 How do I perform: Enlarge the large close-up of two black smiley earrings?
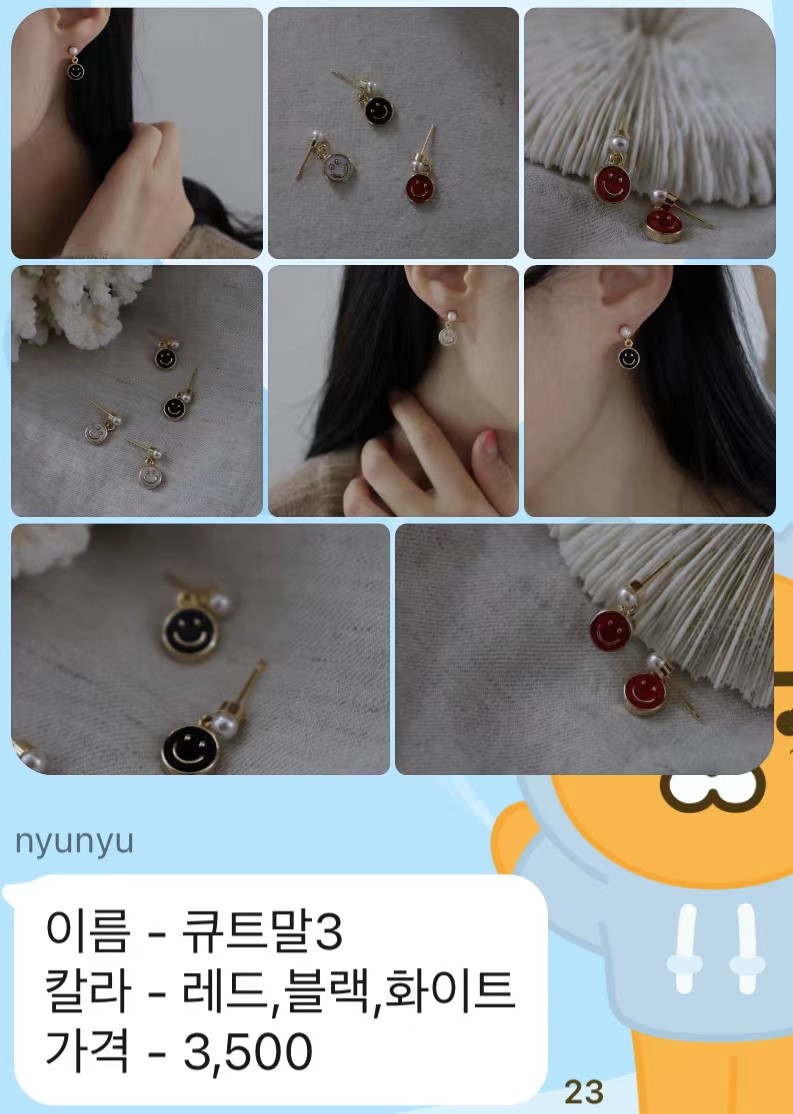200,648
